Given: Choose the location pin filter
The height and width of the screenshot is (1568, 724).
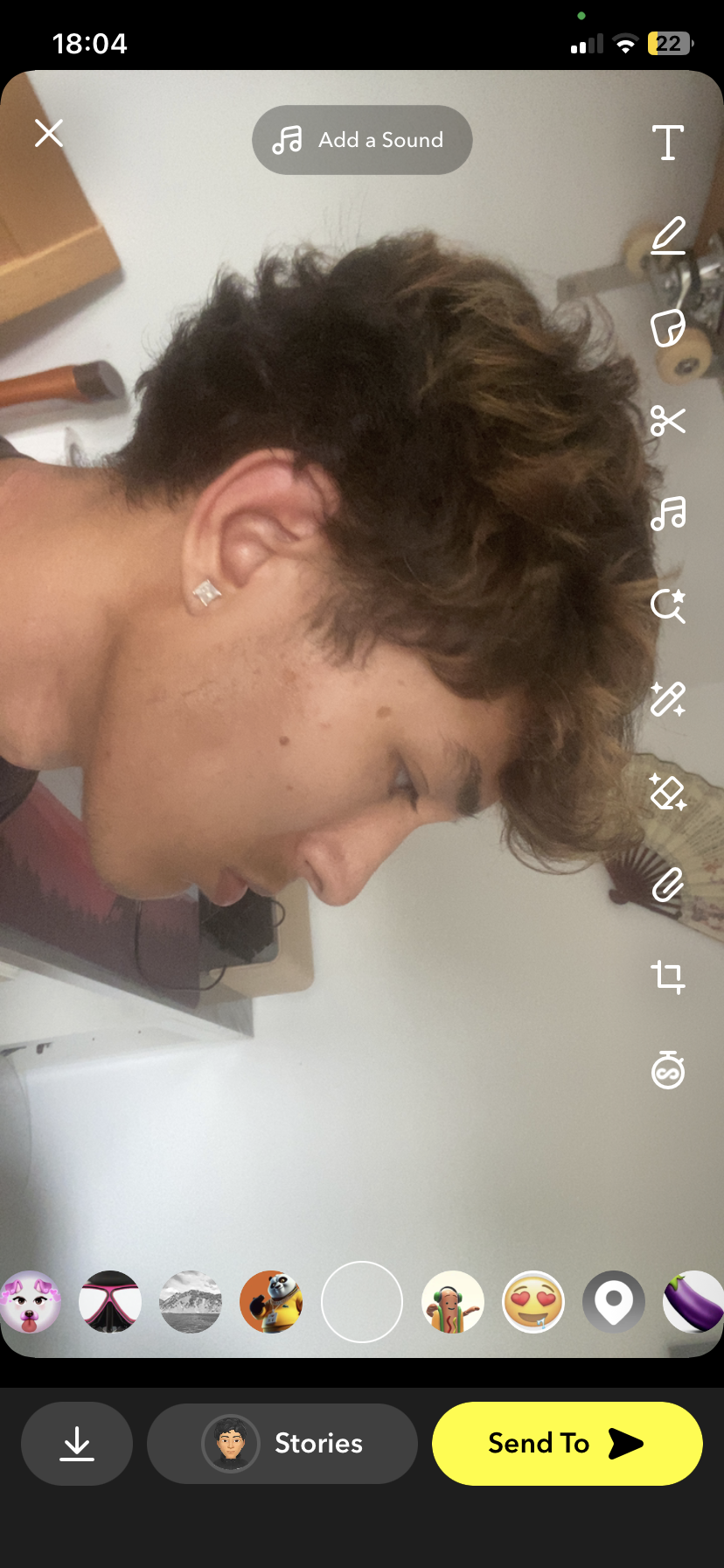Looking at the screenshot, I should 614,1302.
